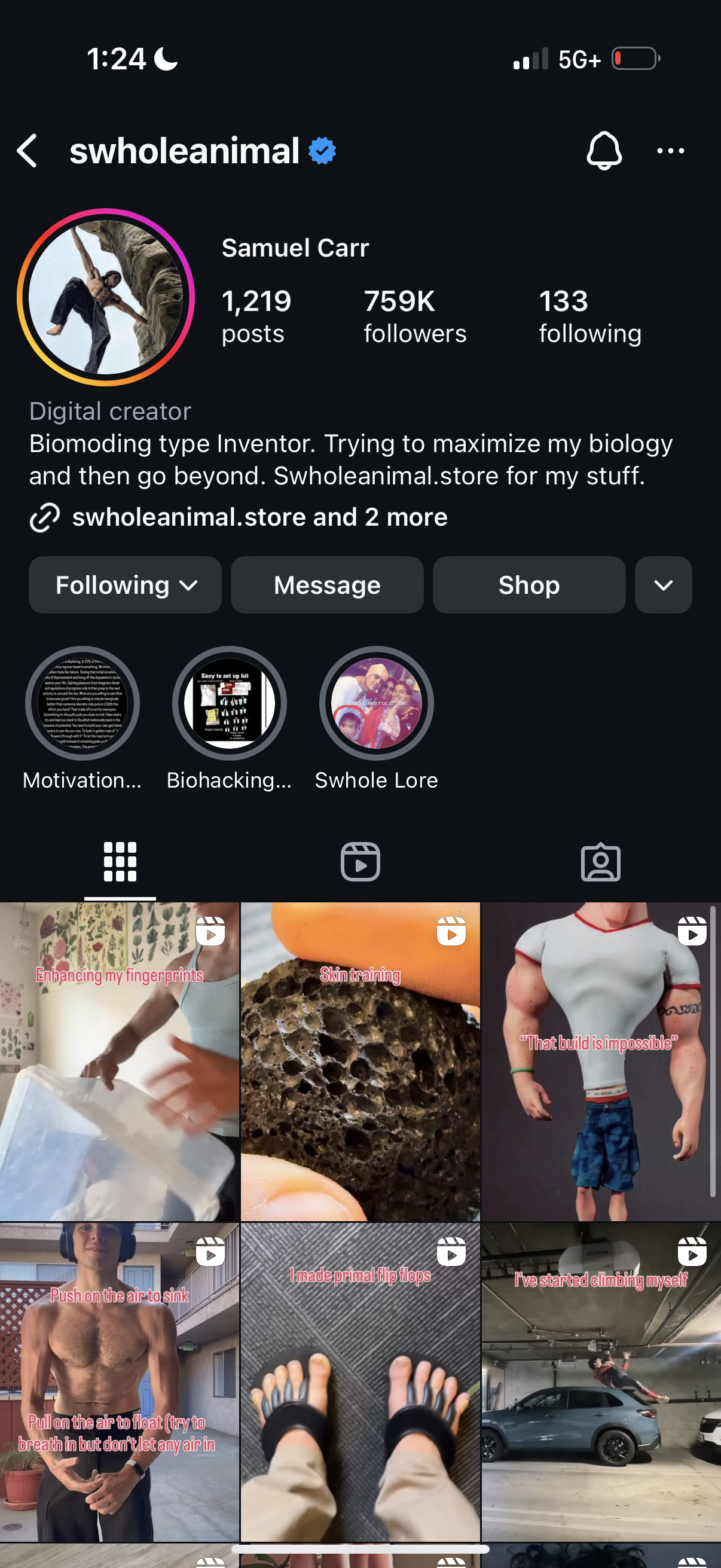Open the Shop button
The width and height of the screenshot is (721, 1568).
[x=528, y=585]
